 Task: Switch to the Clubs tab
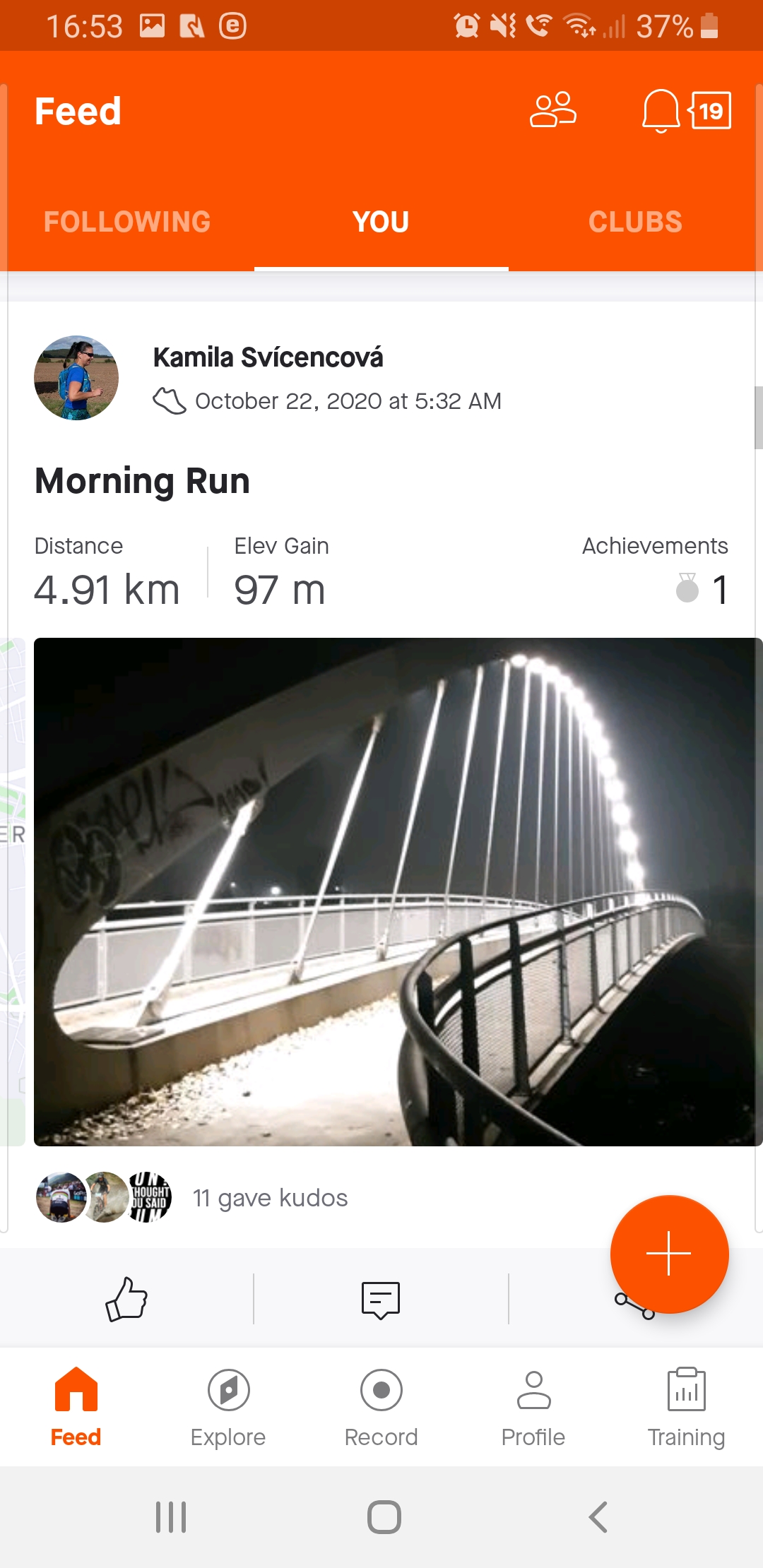tap(635, 222)
